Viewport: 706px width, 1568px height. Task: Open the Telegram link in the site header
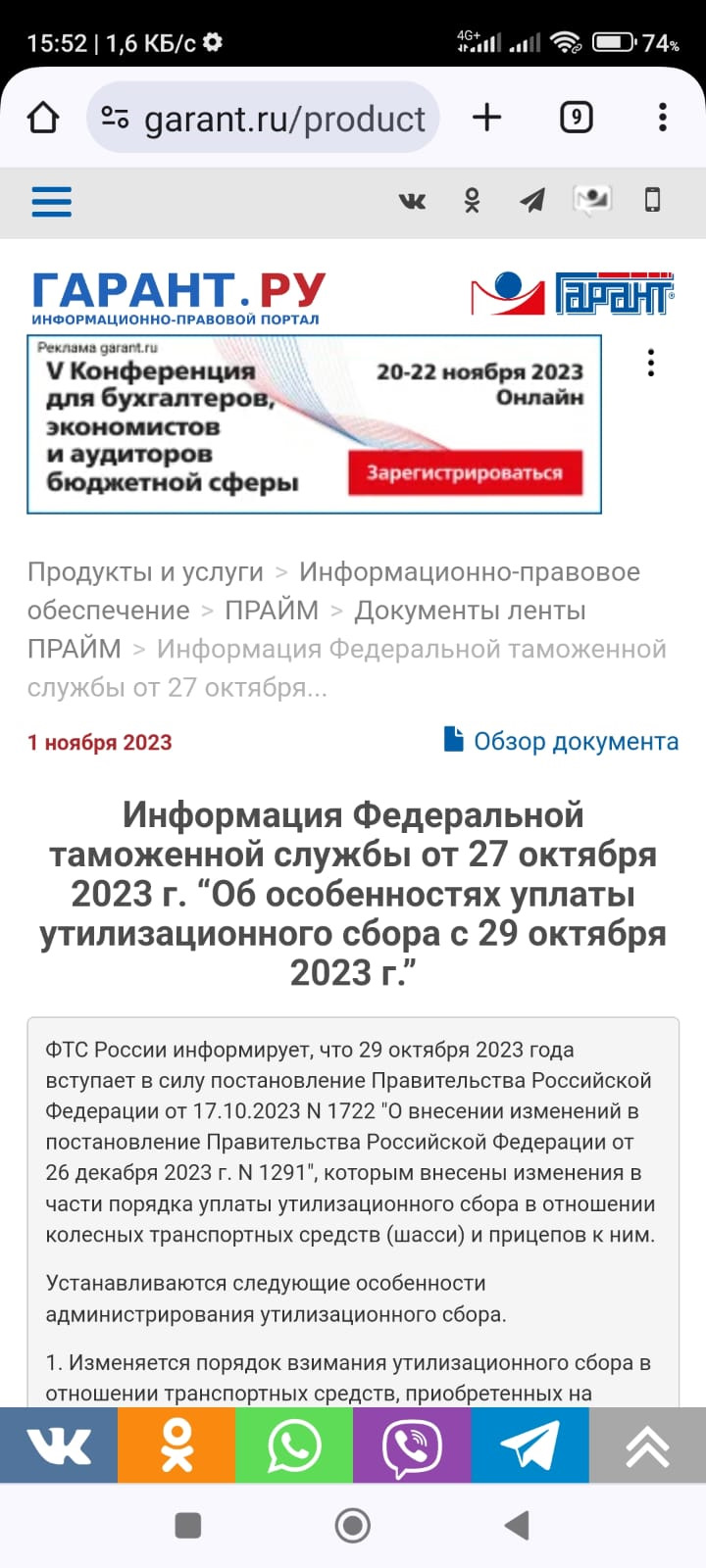tap(531, 201)
